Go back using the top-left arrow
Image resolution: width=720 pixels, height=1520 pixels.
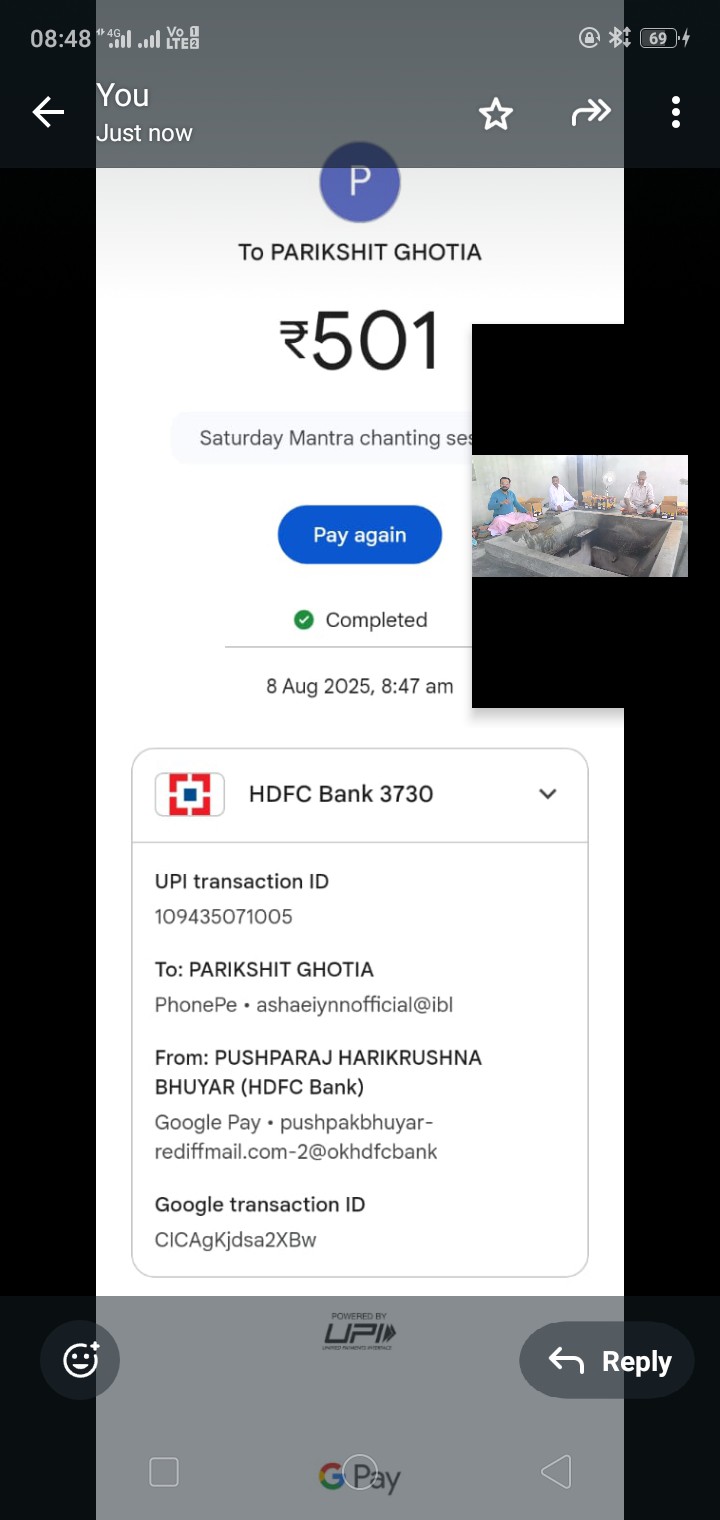[x=48, y=113]
